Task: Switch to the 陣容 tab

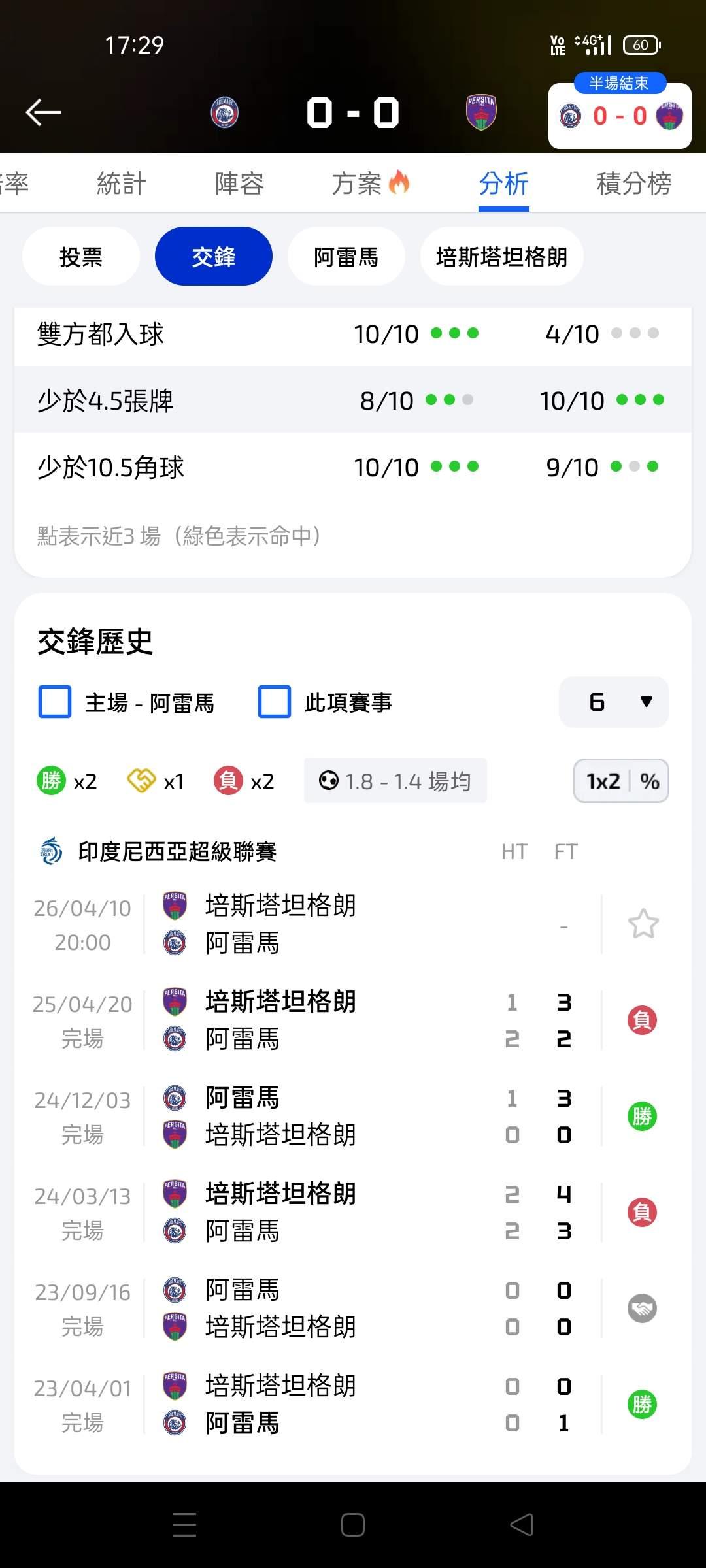Action: coord(239,184)
